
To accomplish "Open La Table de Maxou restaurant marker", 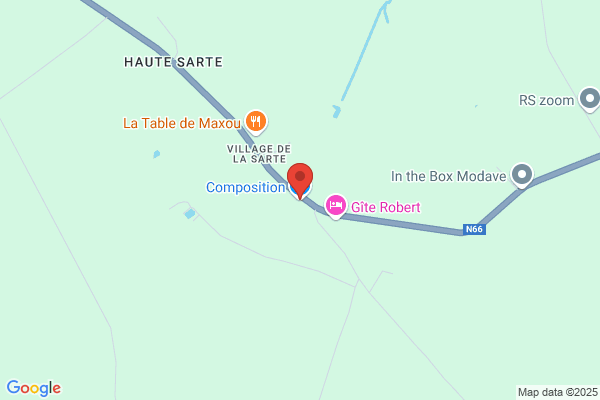I will [x=256, y=122].
